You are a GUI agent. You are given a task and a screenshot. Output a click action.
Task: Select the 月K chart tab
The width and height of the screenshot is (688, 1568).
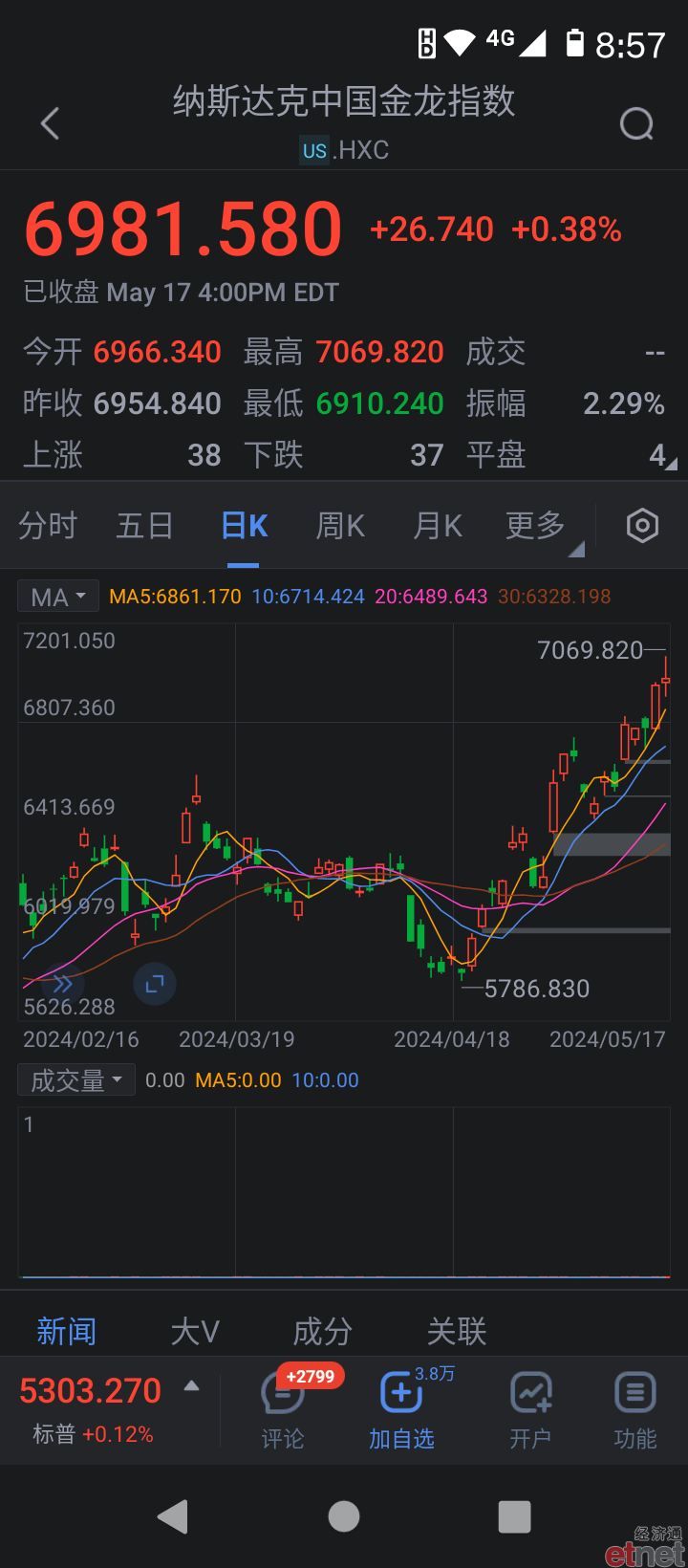click(x=438, y=526)
